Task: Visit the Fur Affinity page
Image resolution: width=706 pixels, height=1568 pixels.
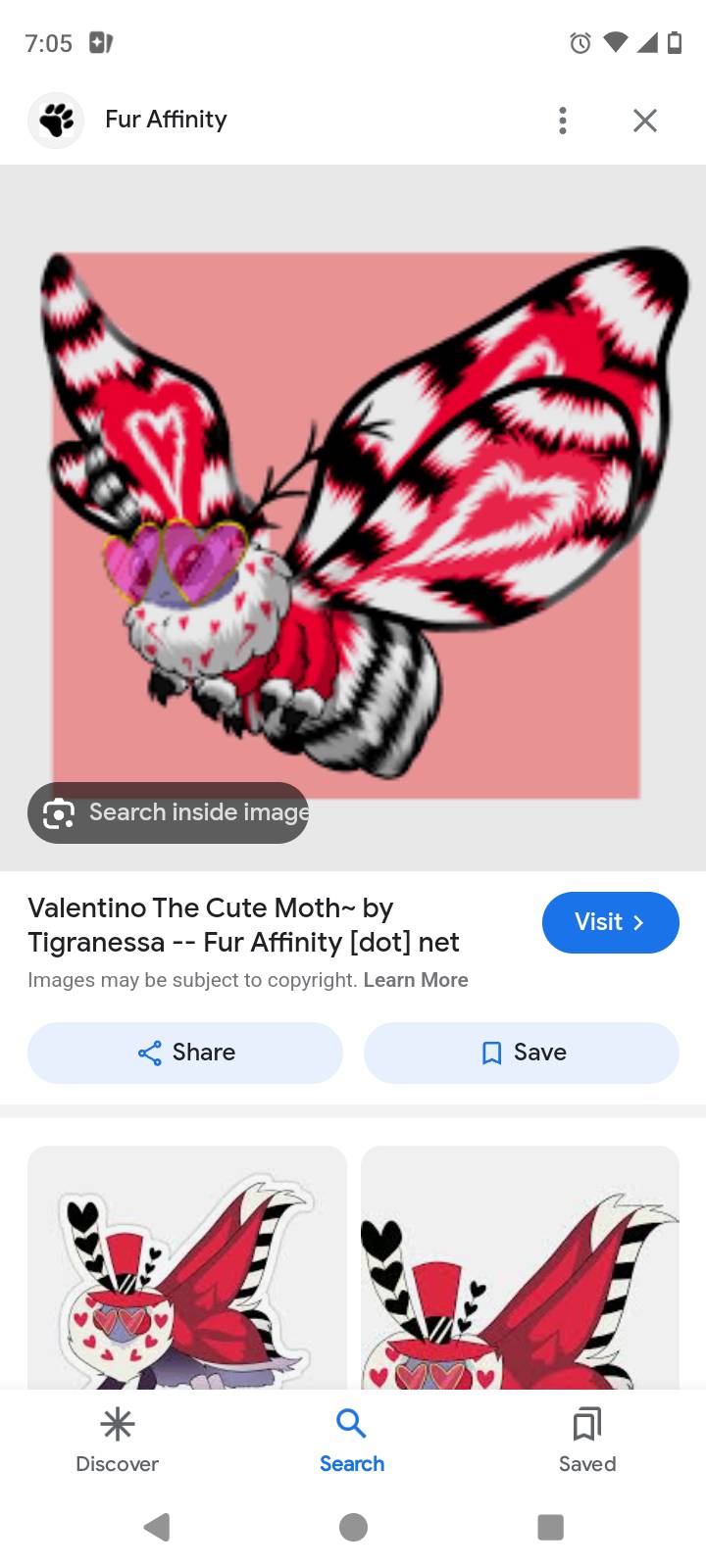Action: tap(610, 922)
